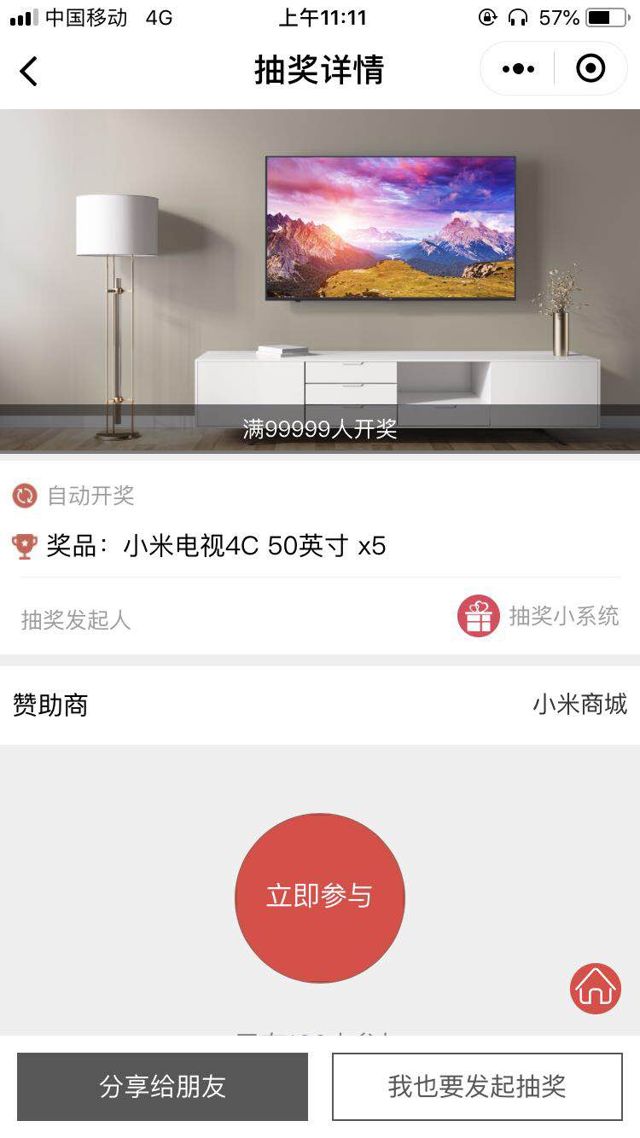
Task: Close the mini program with the target icon
Action: pos(591,69)
